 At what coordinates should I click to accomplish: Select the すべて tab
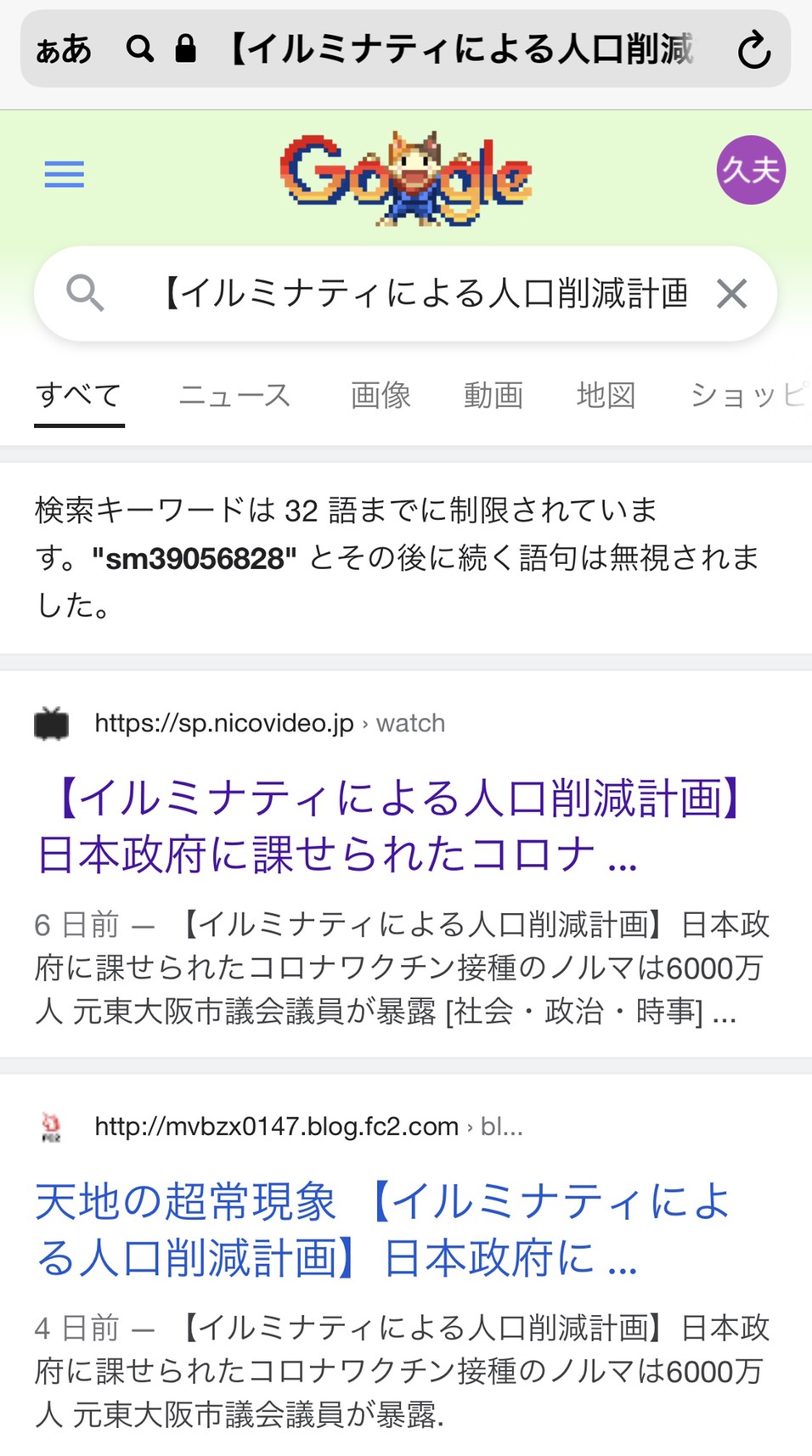(x=79, y=395)
